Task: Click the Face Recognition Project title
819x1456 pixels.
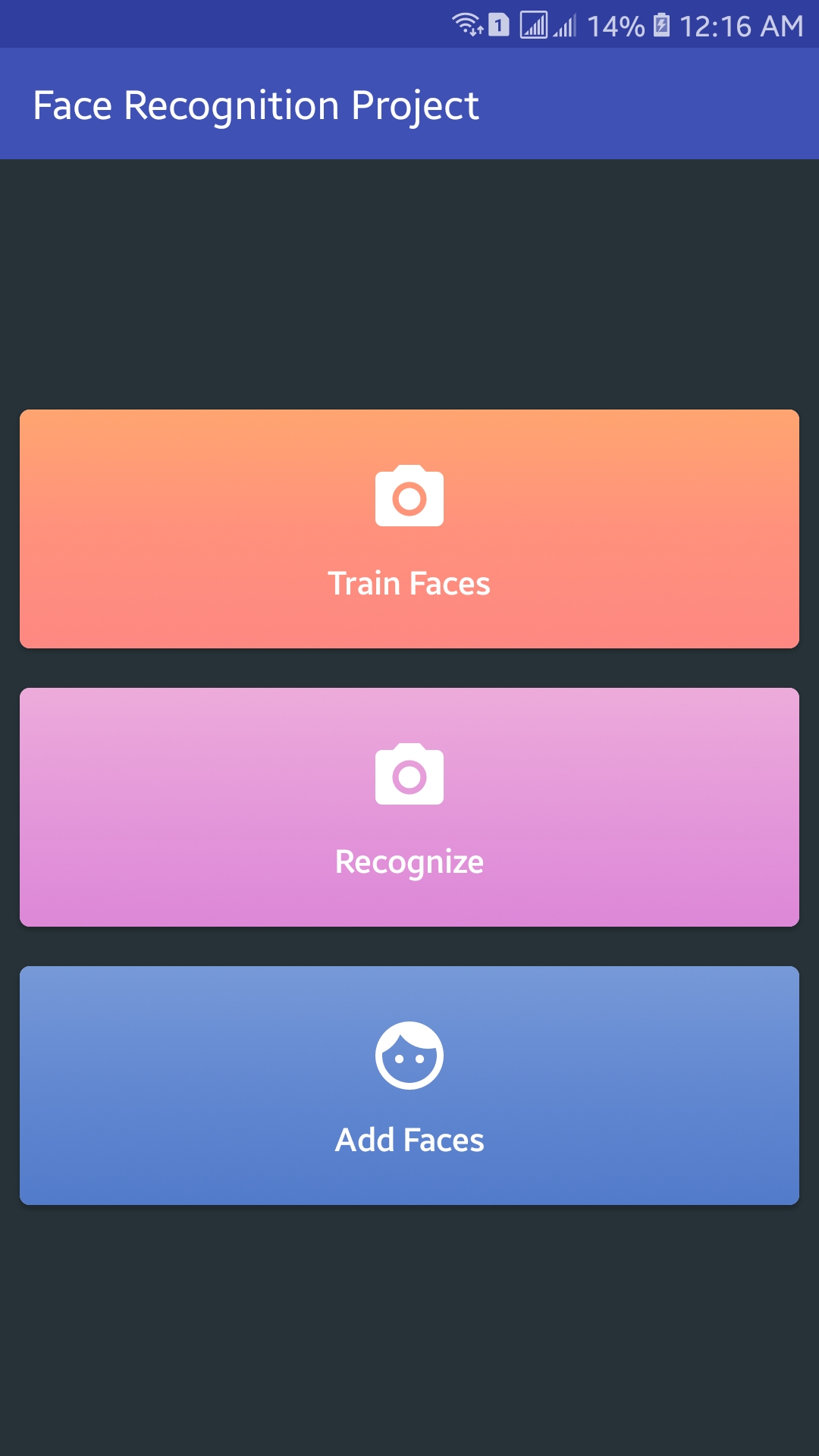Action: click(256, 104)
